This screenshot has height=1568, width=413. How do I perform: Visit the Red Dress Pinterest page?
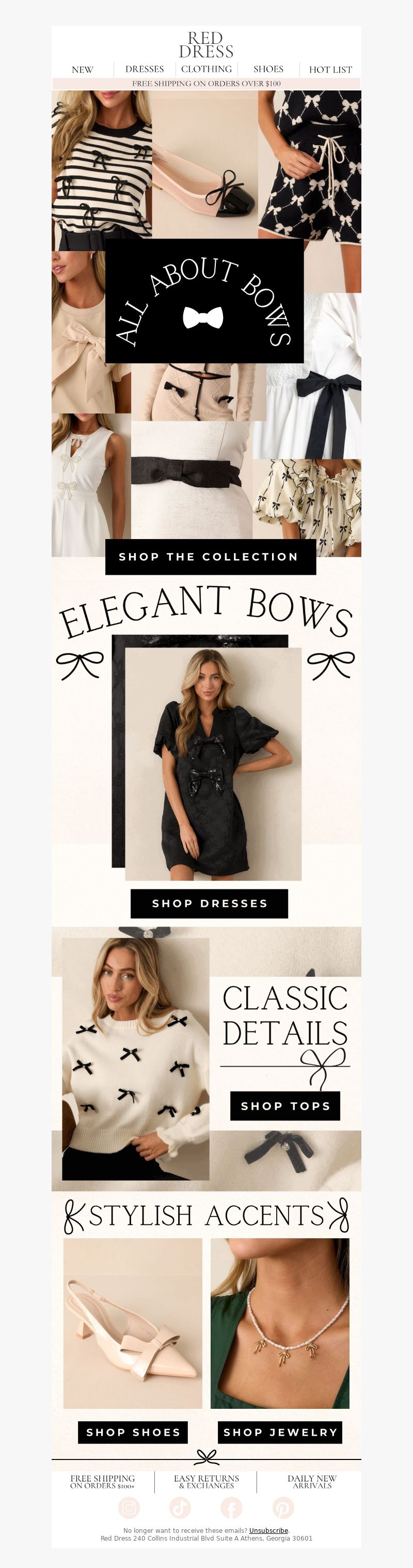(283, 1508)
